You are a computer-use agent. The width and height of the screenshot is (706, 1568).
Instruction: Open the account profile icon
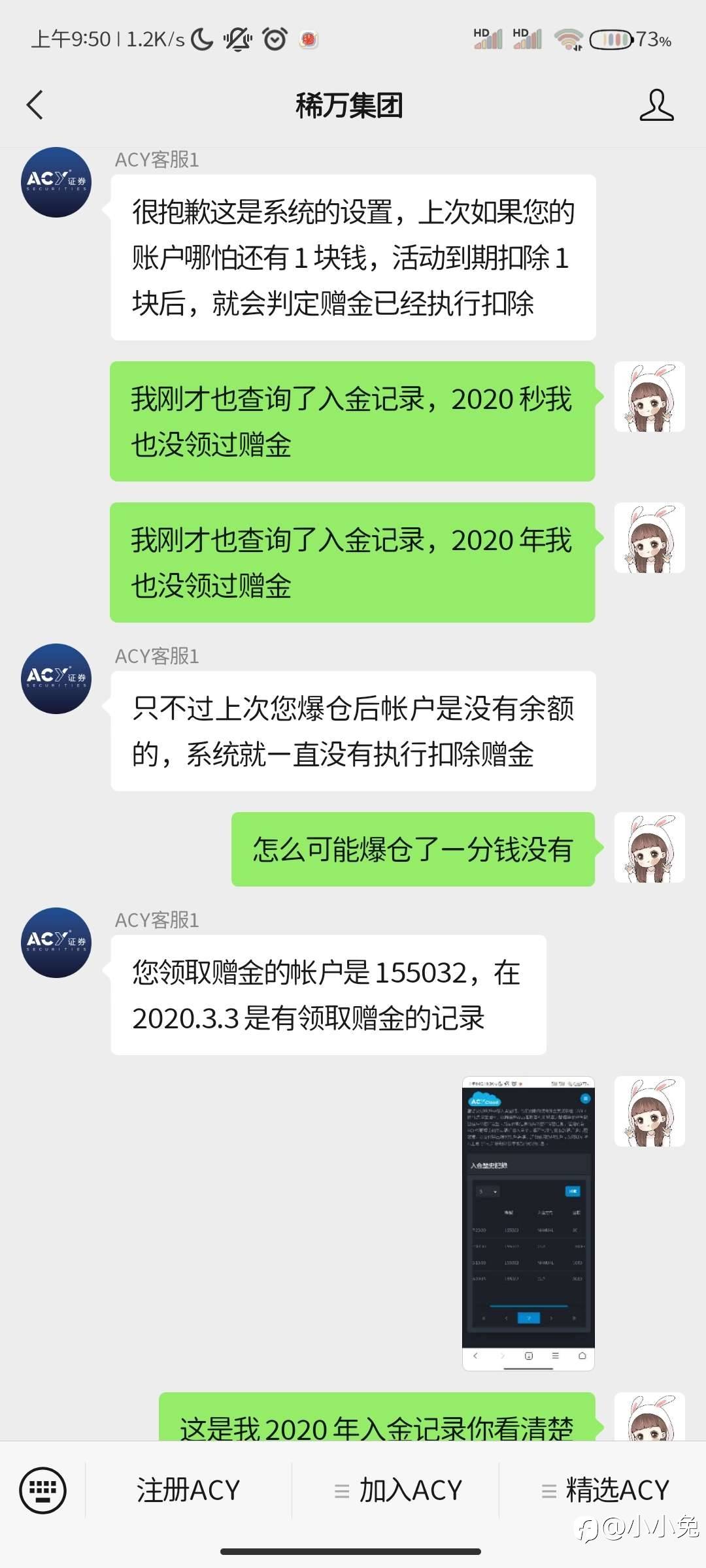(x=656, y=105)
